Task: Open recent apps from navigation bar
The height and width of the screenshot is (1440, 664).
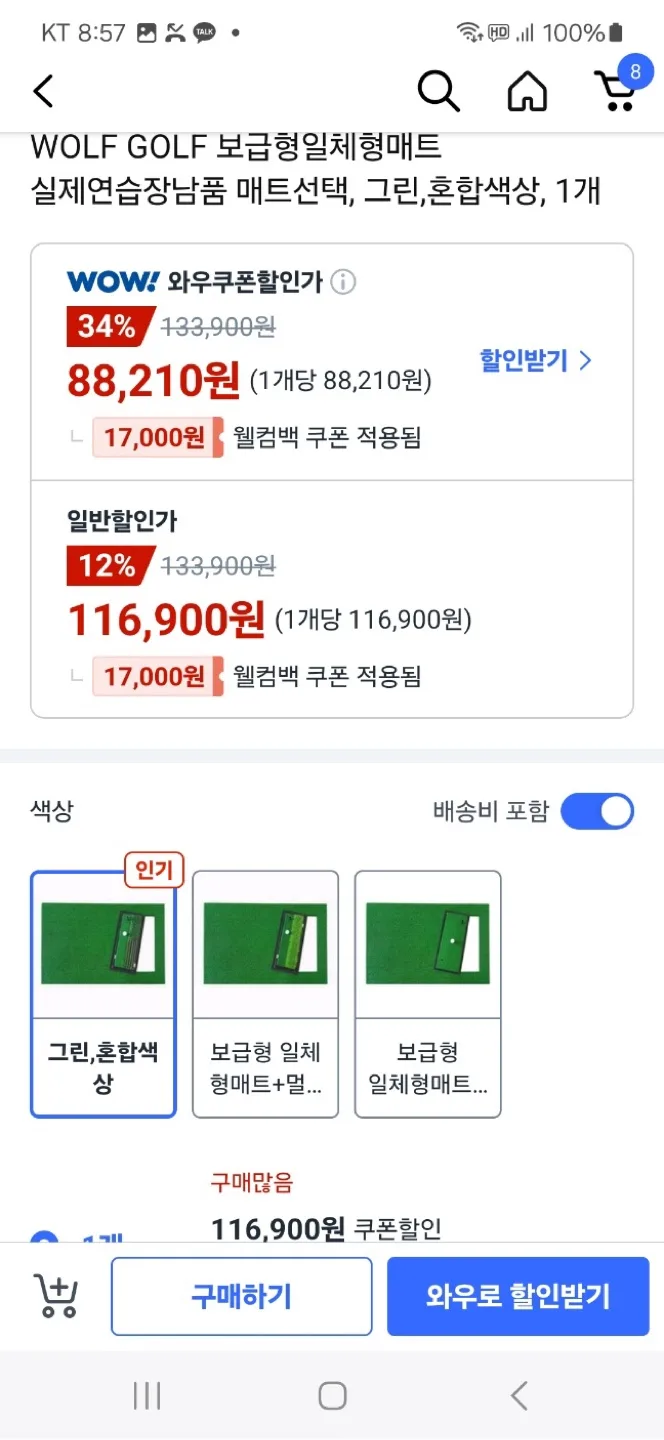Action: tap(147, 1396)
